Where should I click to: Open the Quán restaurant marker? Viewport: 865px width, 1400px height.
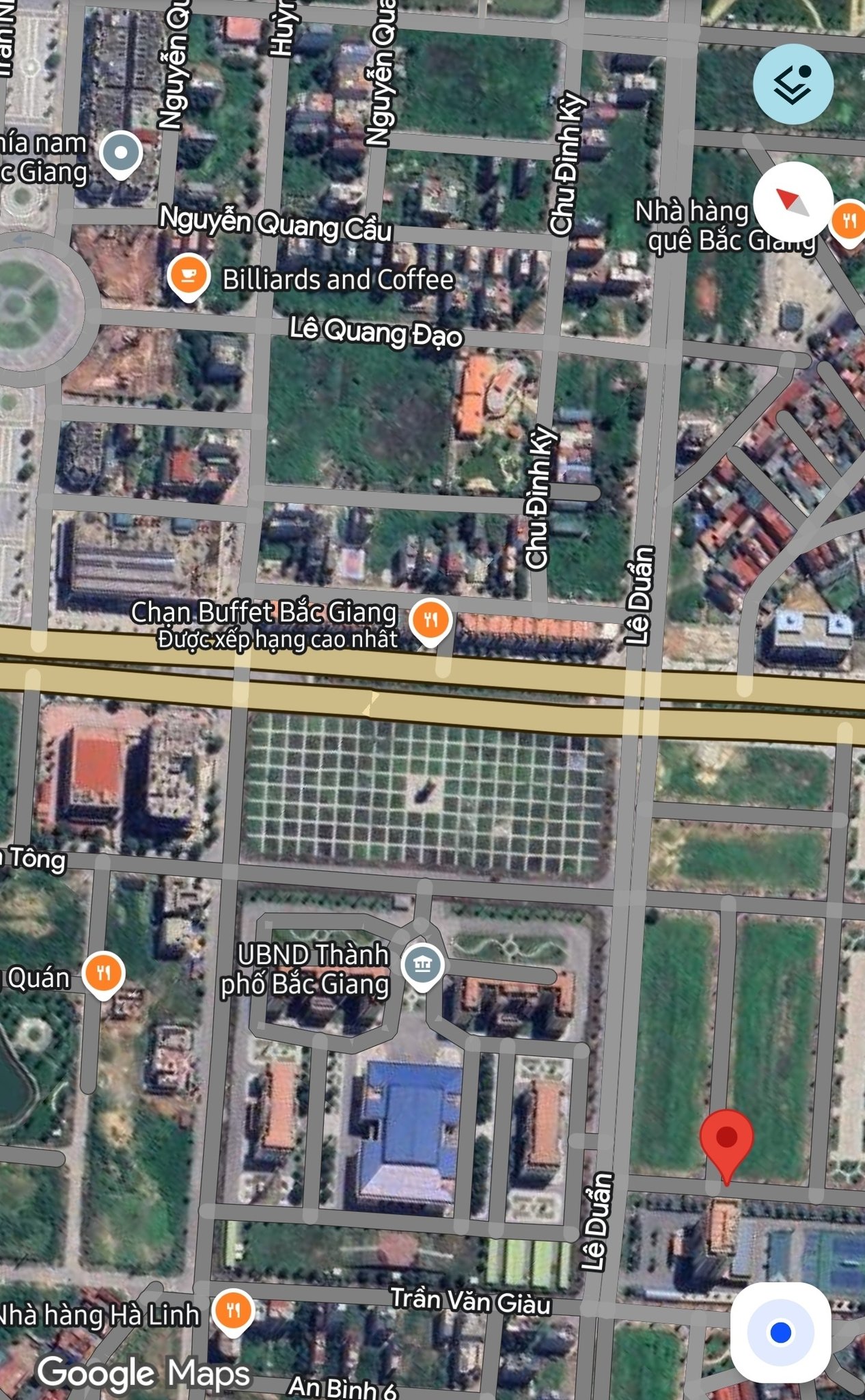click(x=103, y=973)
